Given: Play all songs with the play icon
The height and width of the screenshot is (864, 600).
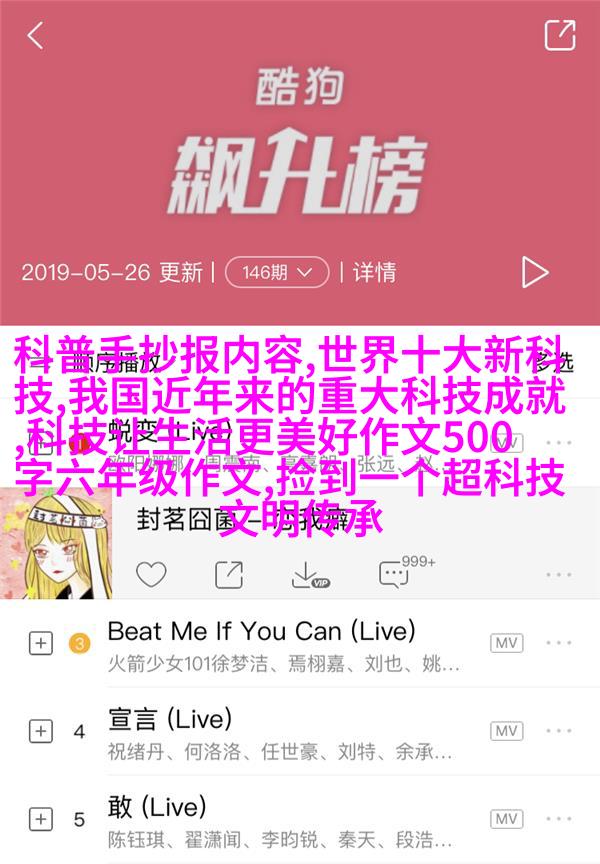Looking at the screenshot, I should [534, 272].
